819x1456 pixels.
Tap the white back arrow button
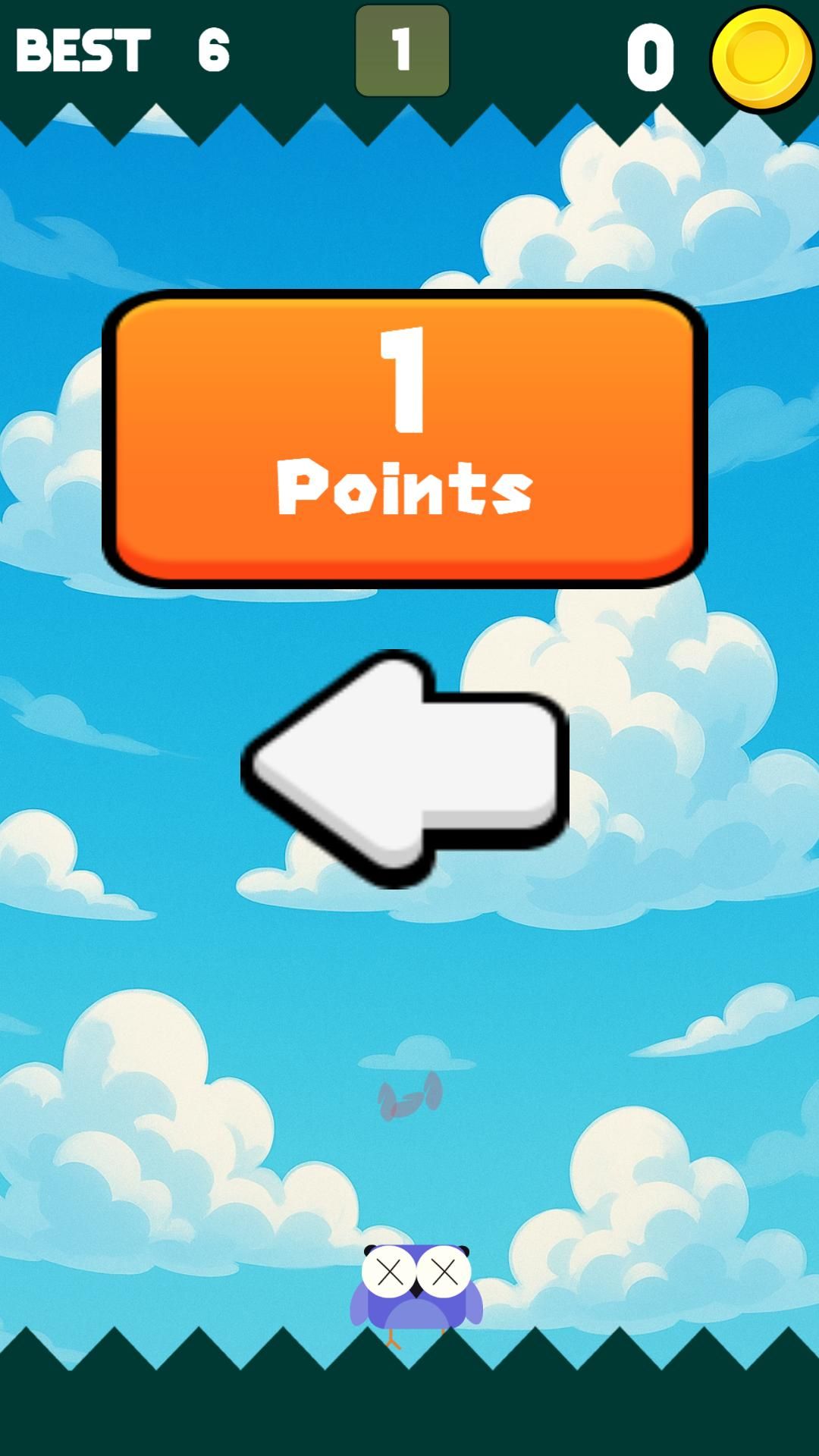click(405, 768)
